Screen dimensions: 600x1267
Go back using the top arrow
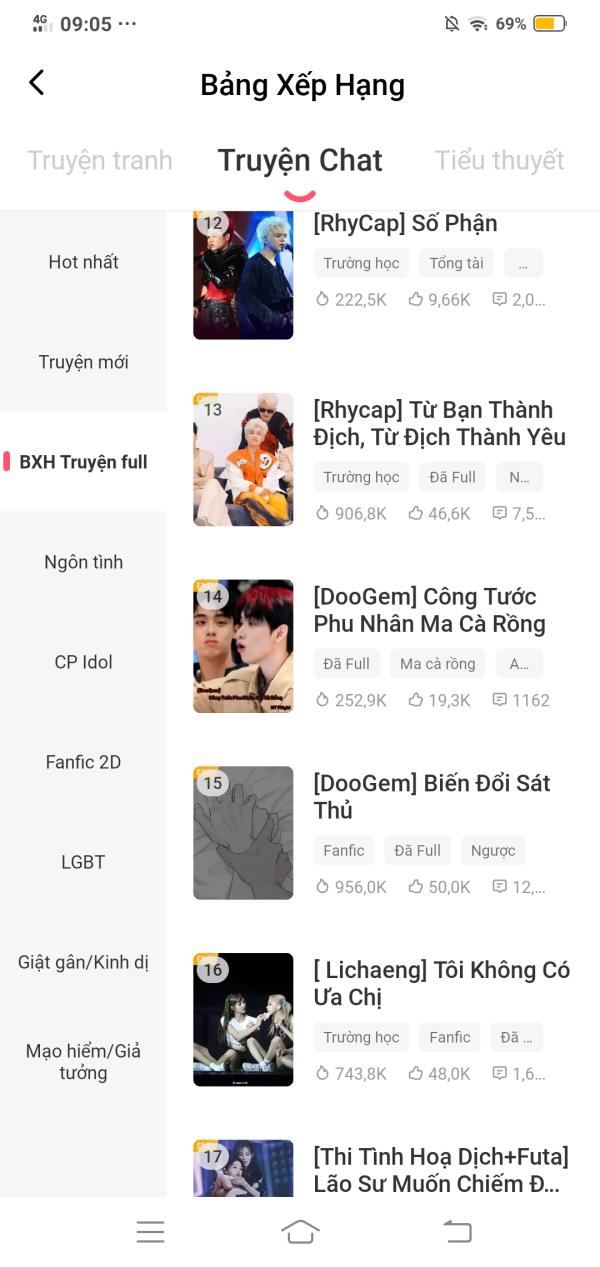tap(37, 83)
